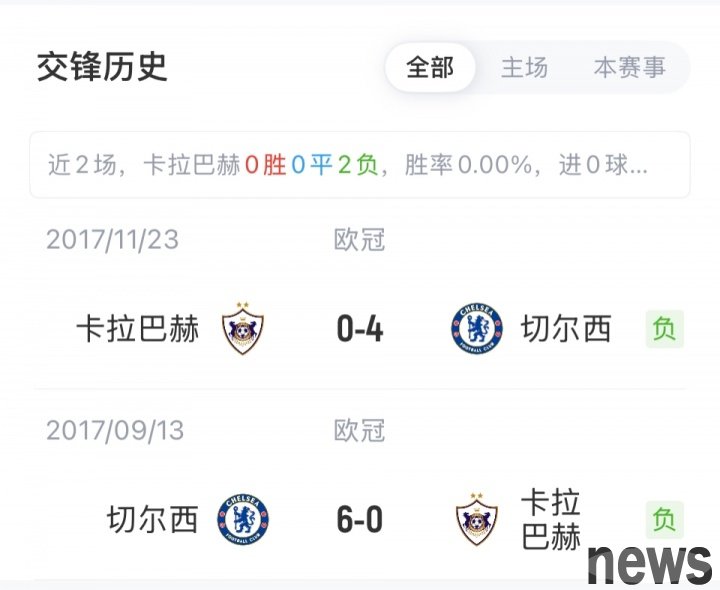
Task: Open the 2017/11/23 卡拉巴赫 0-4 切尔西 match
Action: click(x=360, y=328)
